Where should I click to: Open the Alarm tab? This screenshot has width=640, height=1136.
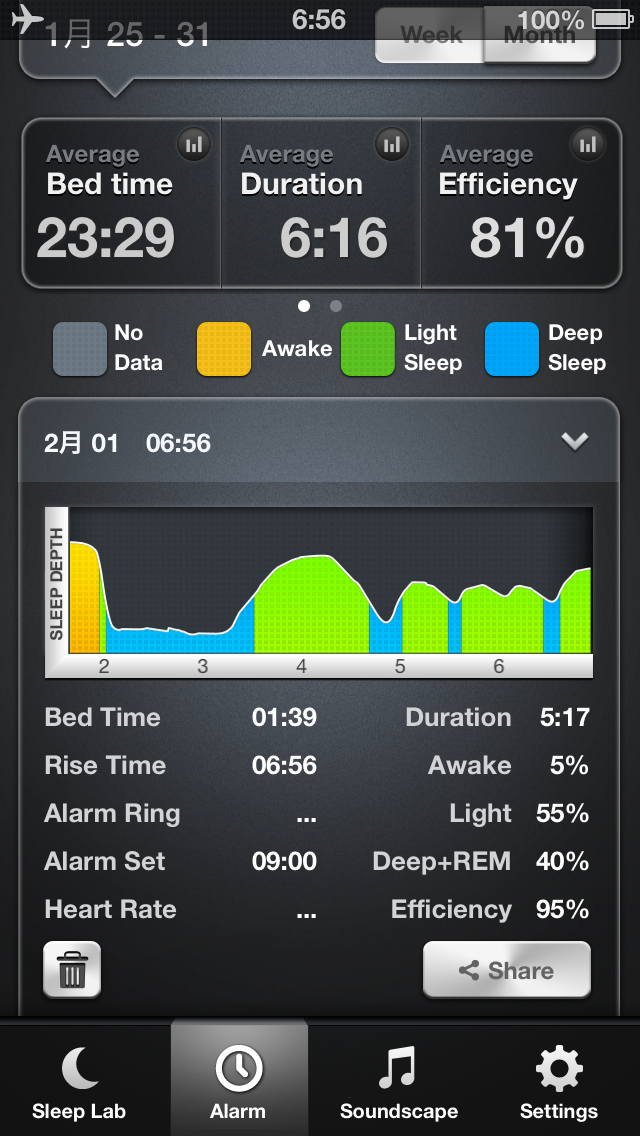(x=238, y=1082)
